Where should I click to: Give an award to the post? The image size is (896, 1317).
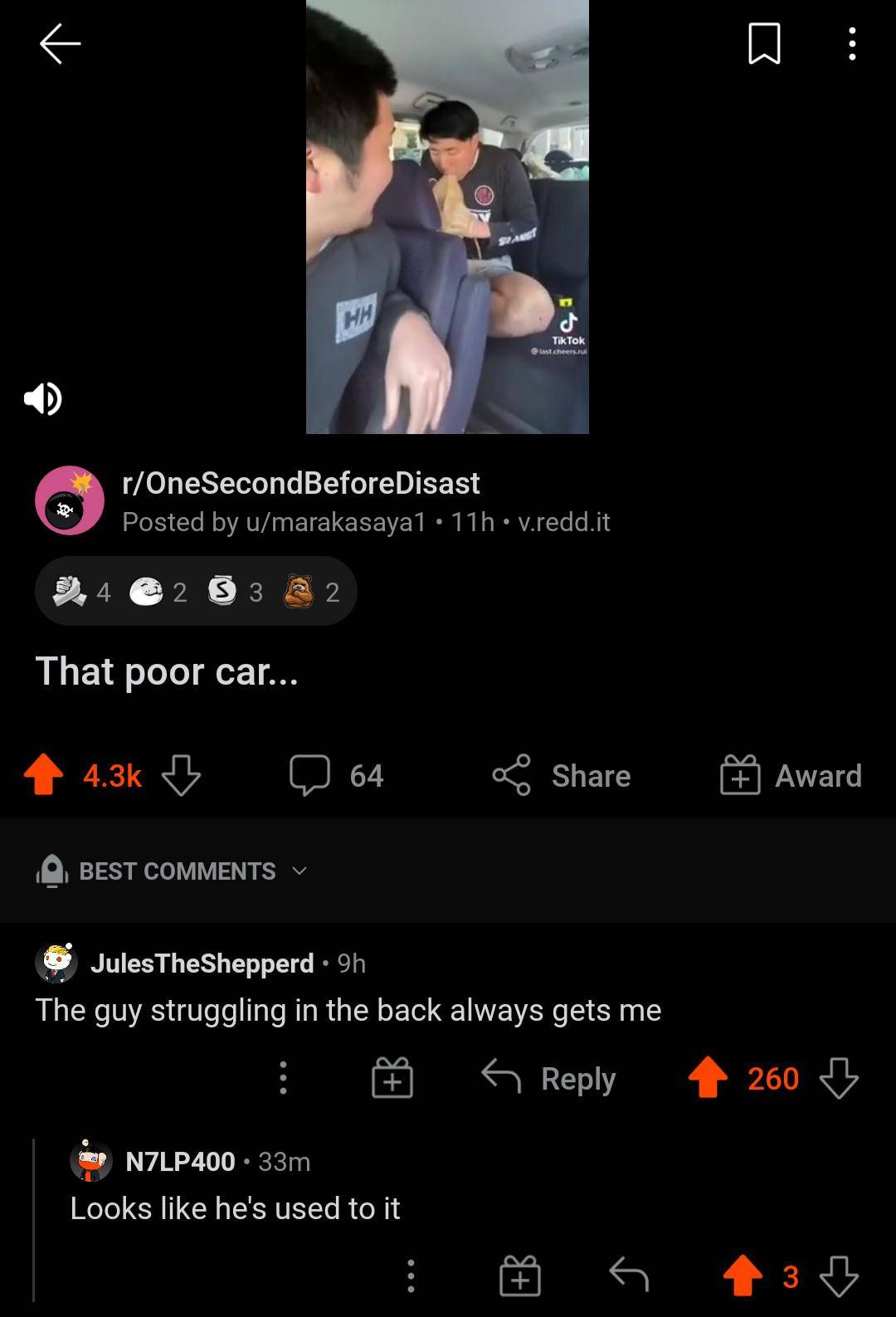791,775
